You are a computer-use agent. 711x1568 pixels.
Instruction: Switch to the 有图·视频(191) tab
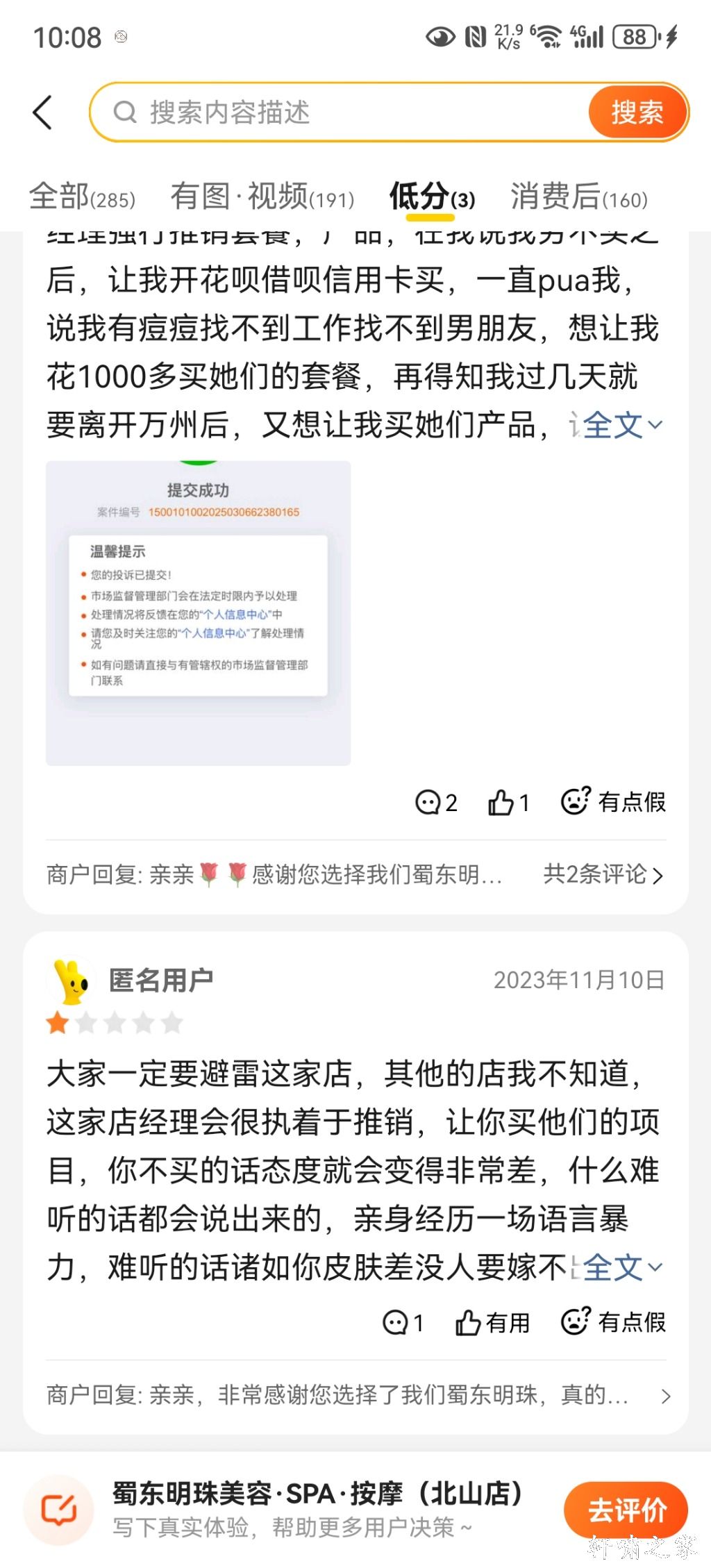pyautogui.click(x=262, y=197)
